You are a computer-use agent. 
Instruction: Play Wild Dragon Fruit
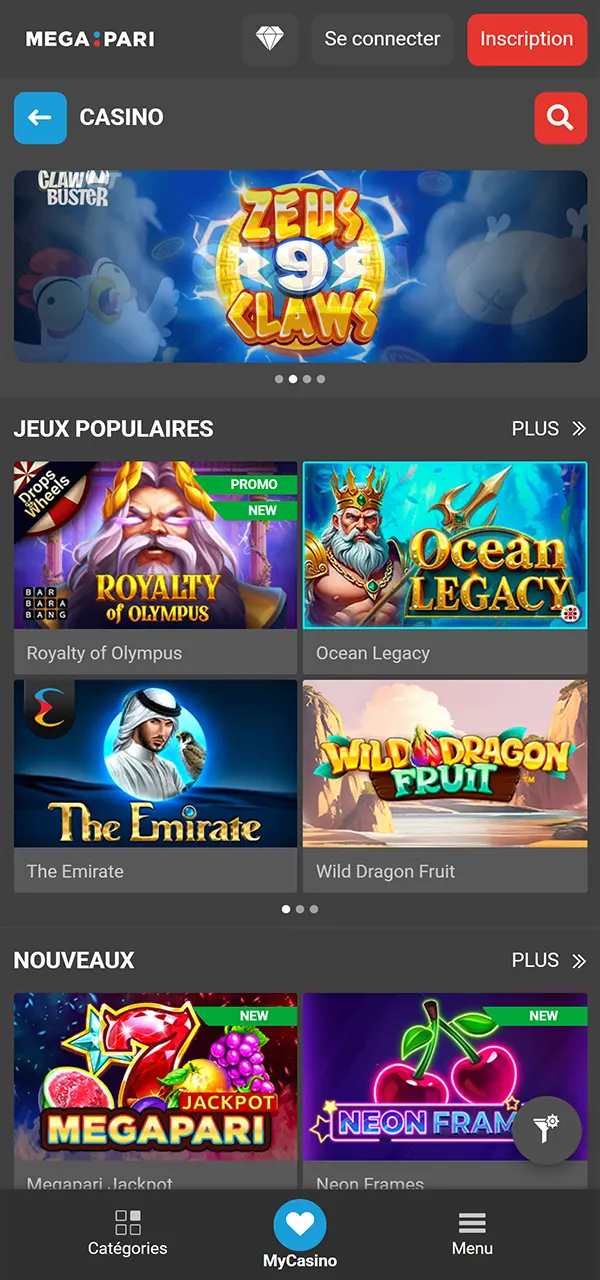(x=445, y=764)
